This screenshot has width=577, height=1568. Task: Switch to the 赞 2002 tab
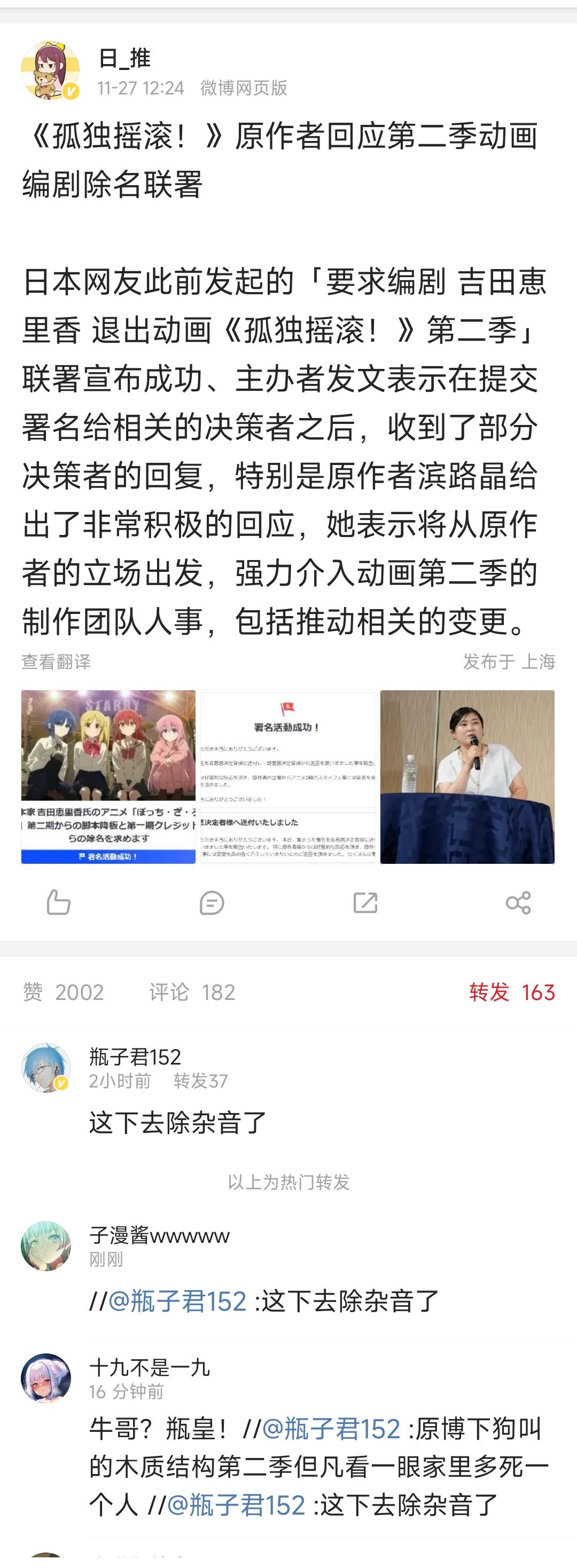pos(64,992)
